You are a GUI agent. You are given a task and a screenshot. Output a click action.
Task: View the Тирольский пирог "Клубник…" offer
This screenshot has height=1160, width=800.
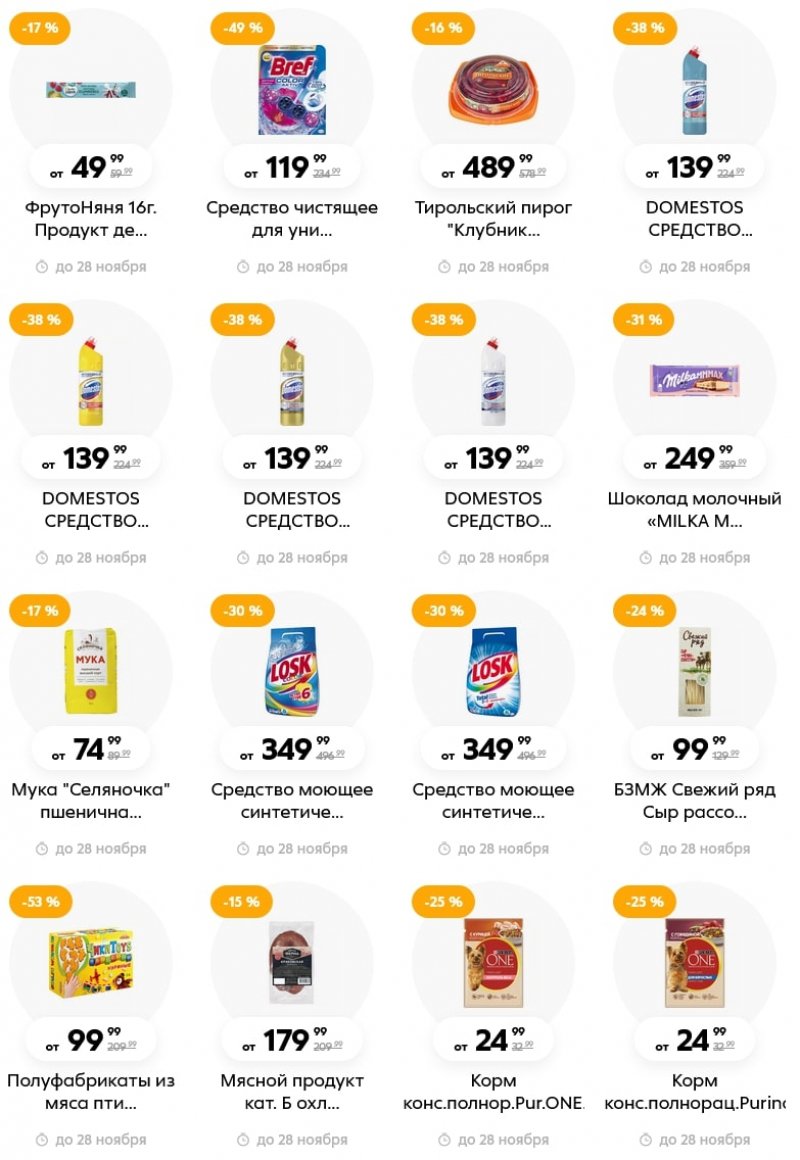coord(493,90)
